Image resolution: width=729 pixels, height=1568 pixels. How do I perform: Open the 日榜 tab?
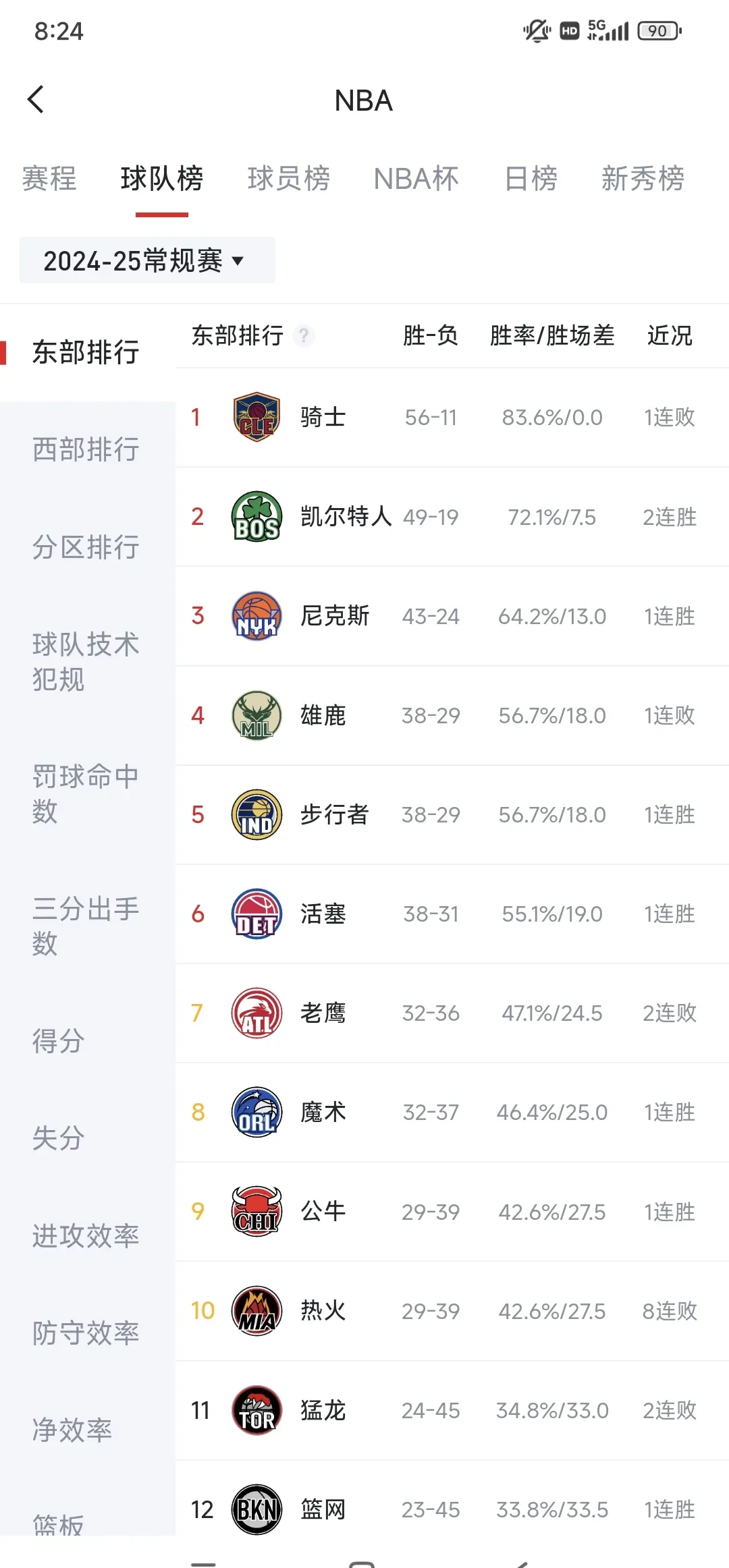point(531,179)
